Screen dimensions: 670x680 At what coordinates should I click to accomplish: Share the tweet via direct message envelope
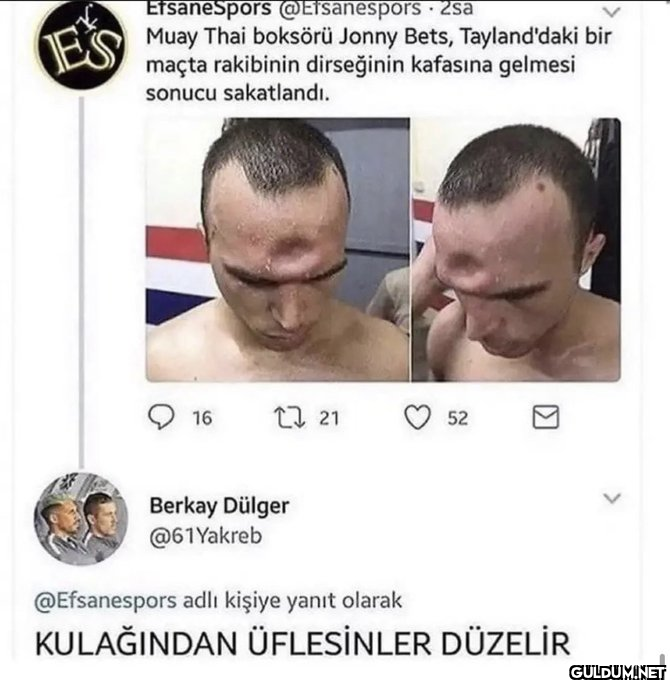pyautogui.click(x=545, y=418)
